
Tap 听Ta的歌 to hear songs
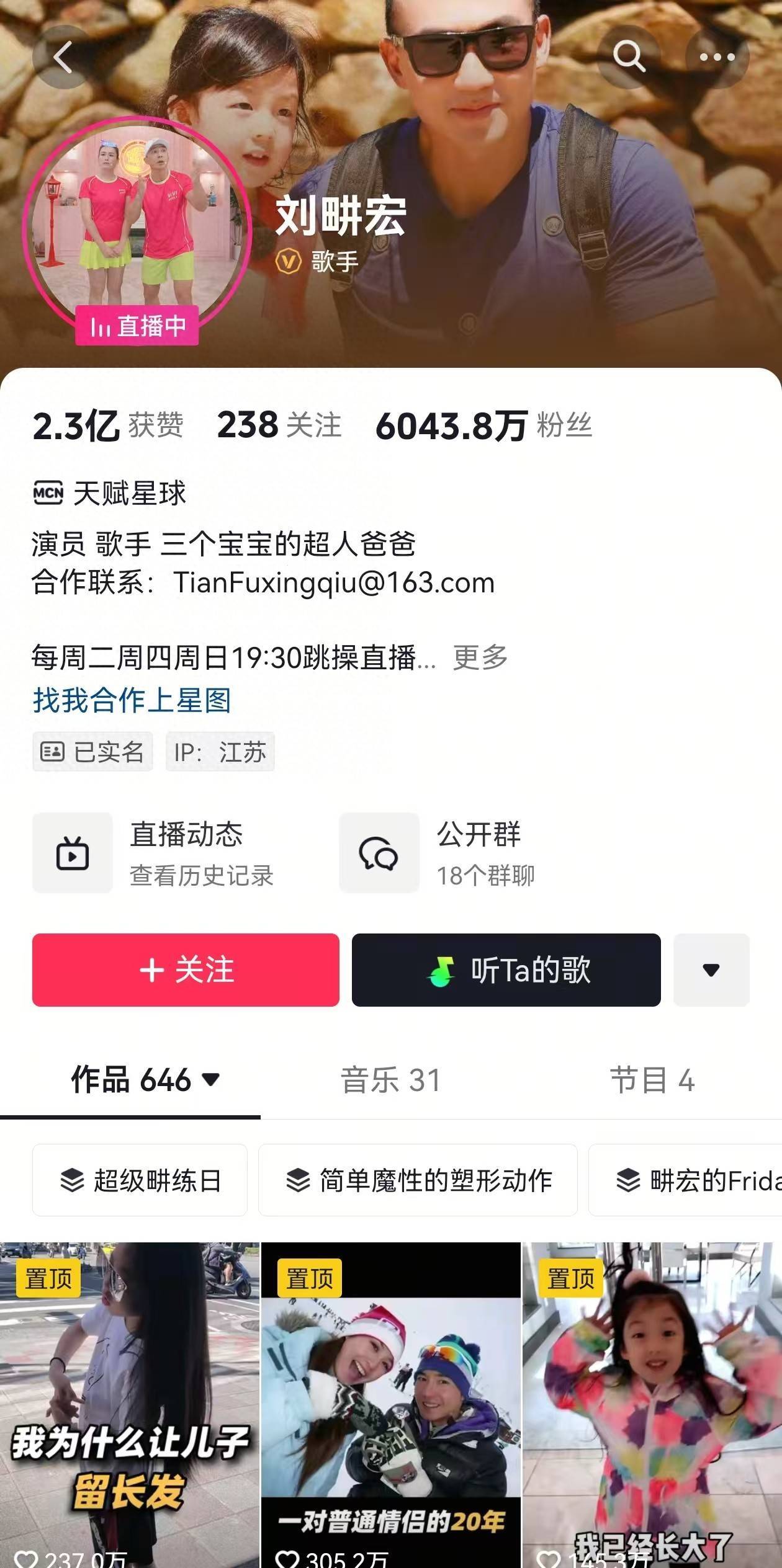pos(506,970)
